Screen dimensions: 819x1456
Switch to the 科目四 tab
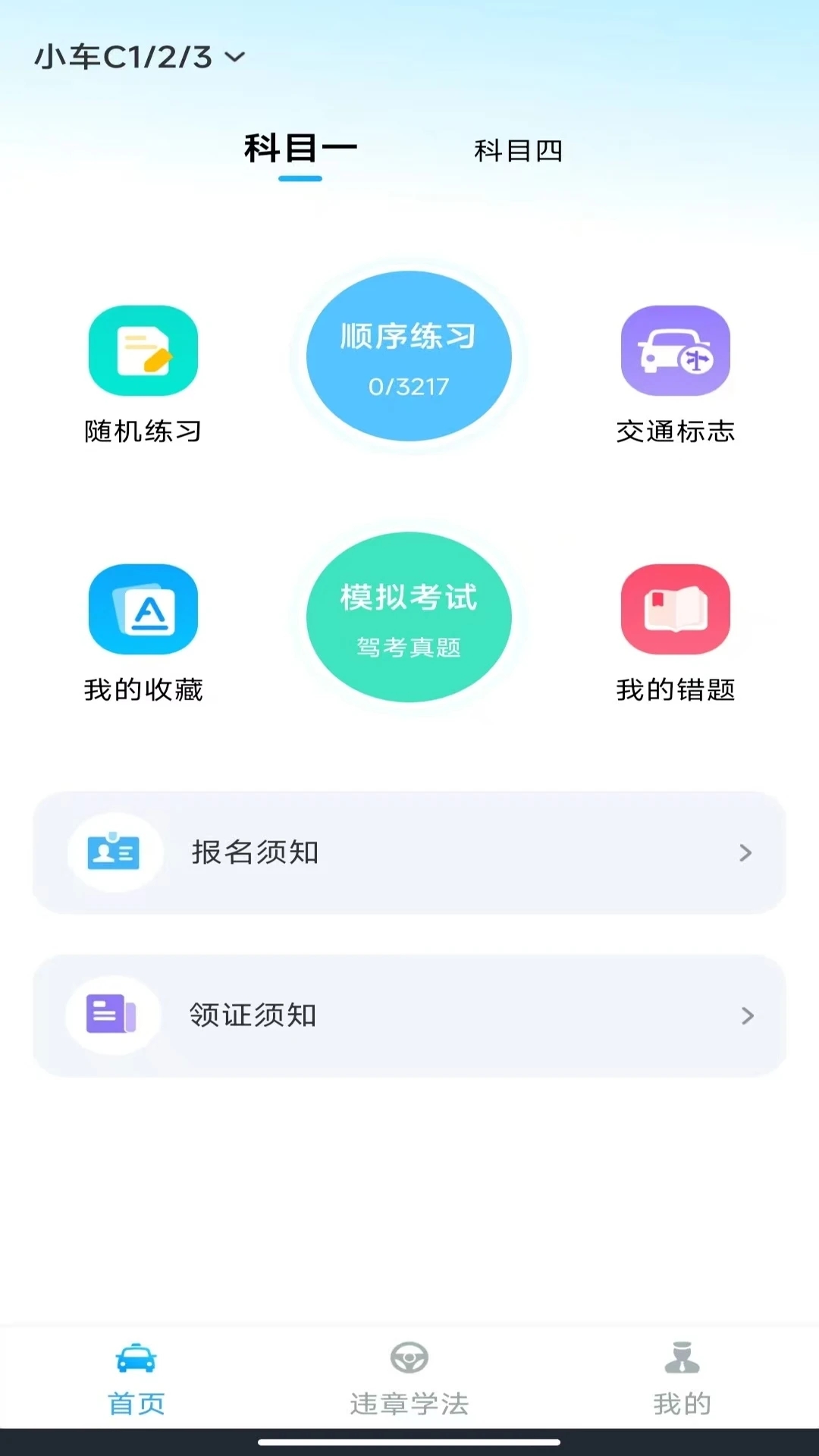(x=518, y=150)
